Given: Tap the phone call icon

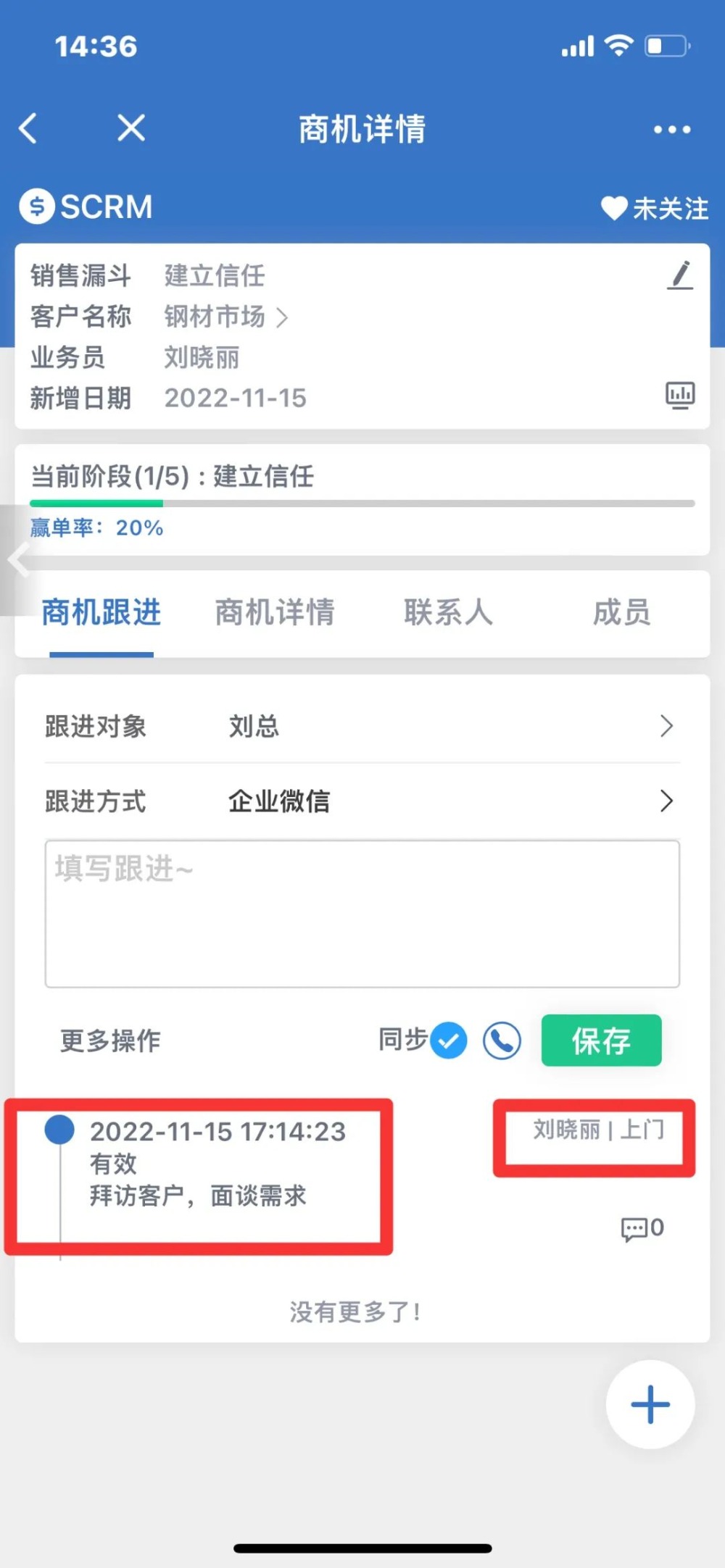Looking at the screenshot, I should (x=502, y=1041).
